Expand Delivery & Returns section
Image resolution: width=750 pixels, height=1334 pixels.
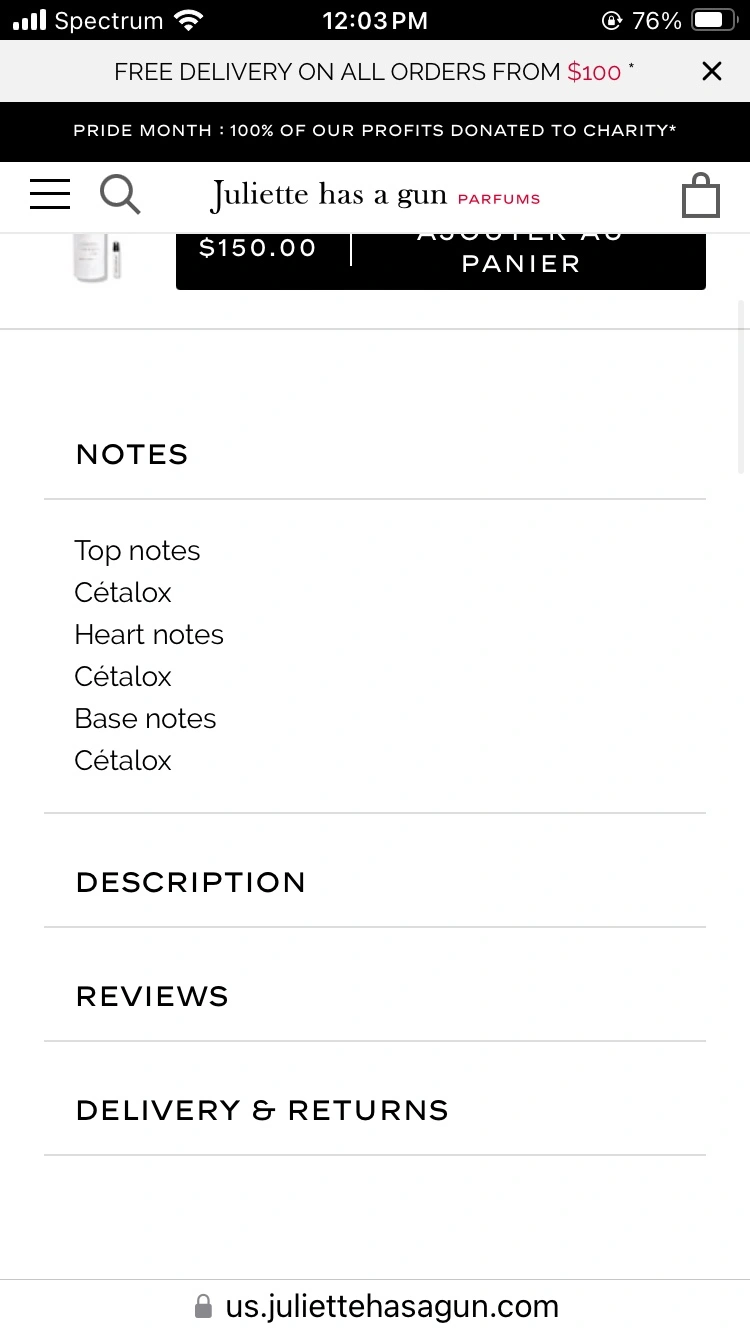375,1110
